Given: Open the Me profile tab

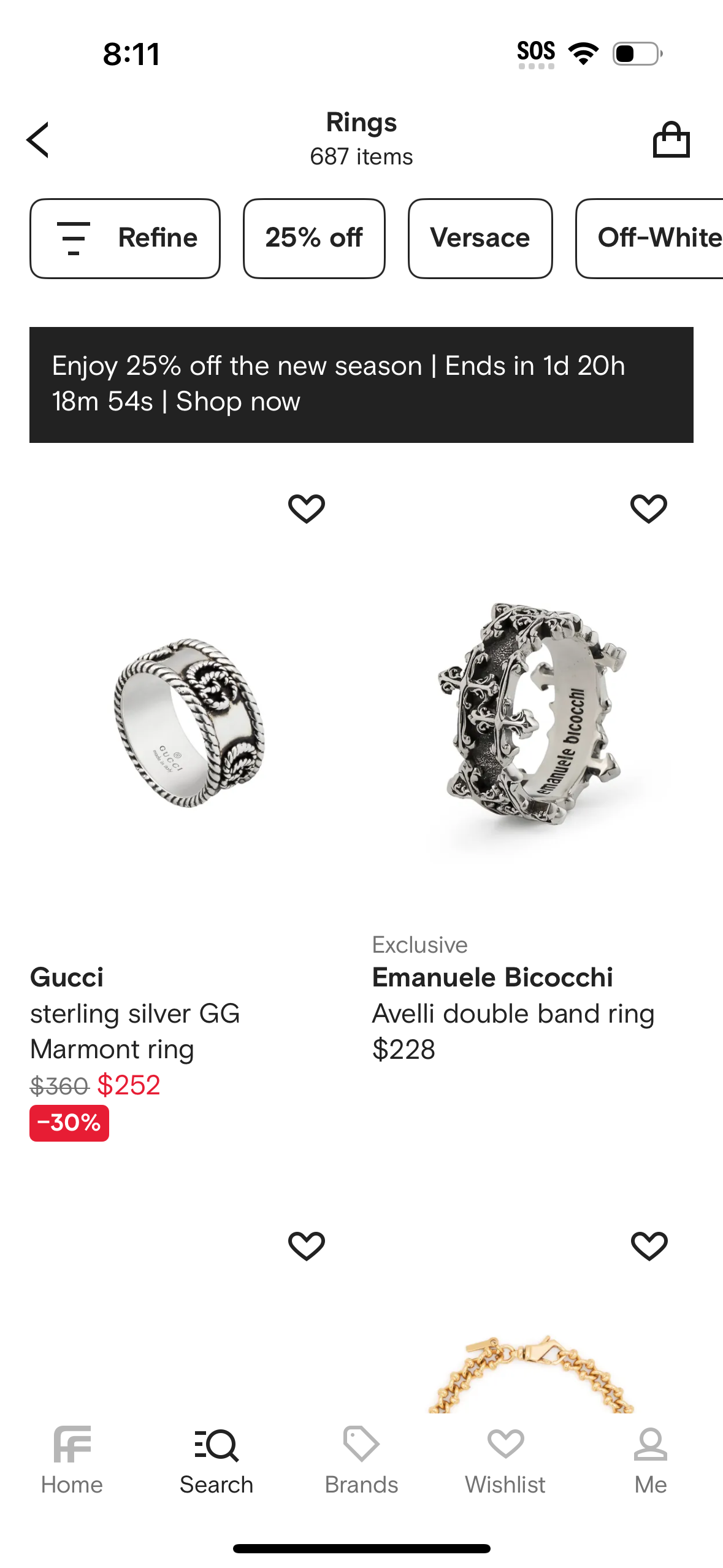Looking at the screenshot, I should pyautogui.click(x=650, y=1460).
